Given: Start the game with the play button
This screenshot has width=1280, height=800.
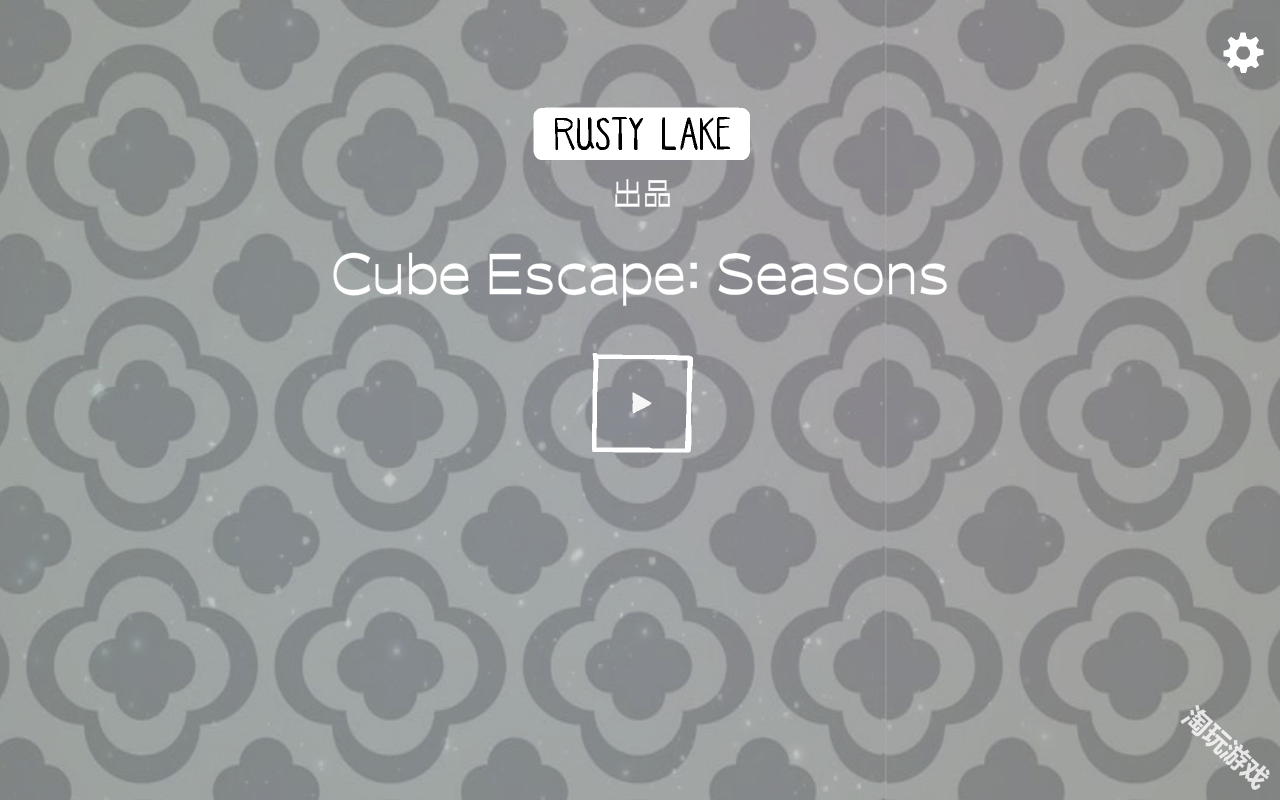Looking at the screenshot, I should [641, 403].
